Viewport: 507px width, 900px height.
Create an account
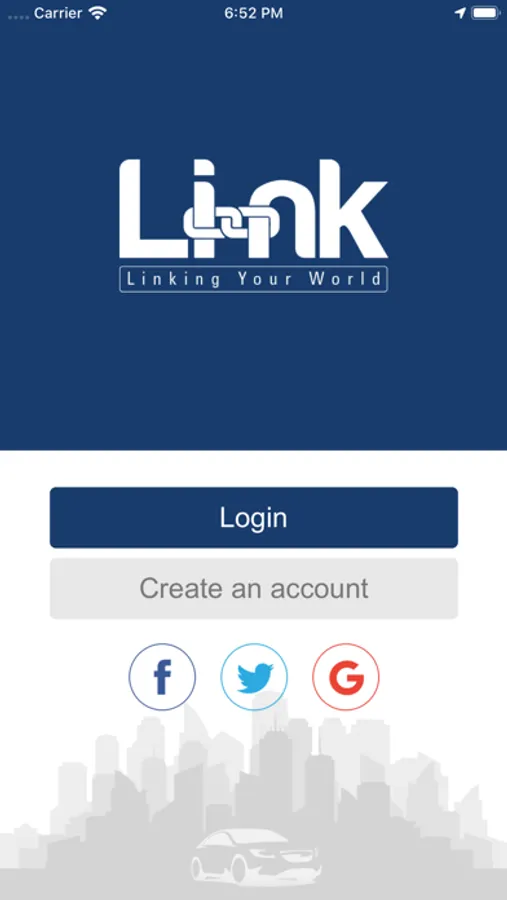(x=254, y=588)
